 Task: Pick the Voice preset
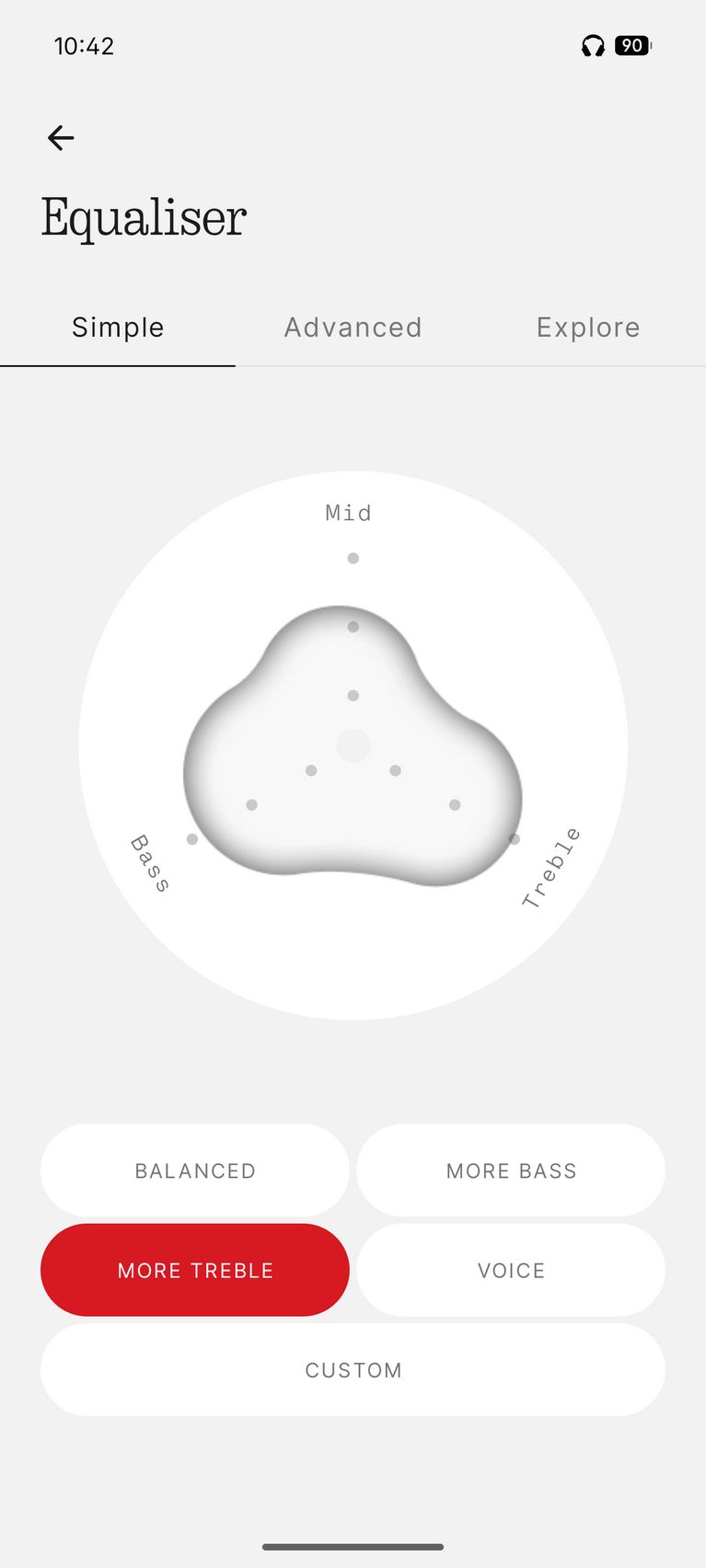click(511, 1270)
